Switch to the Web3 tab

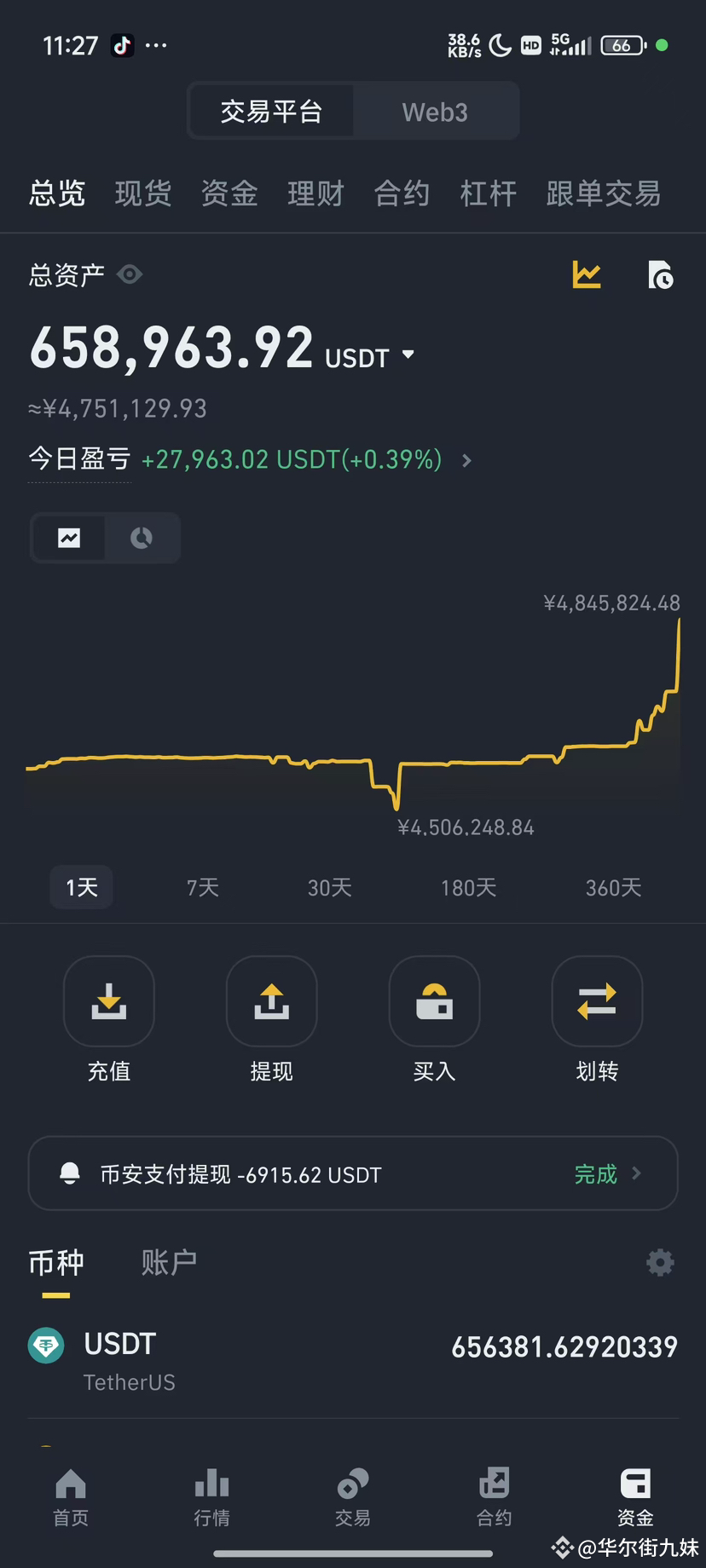[x=435, y=111]
